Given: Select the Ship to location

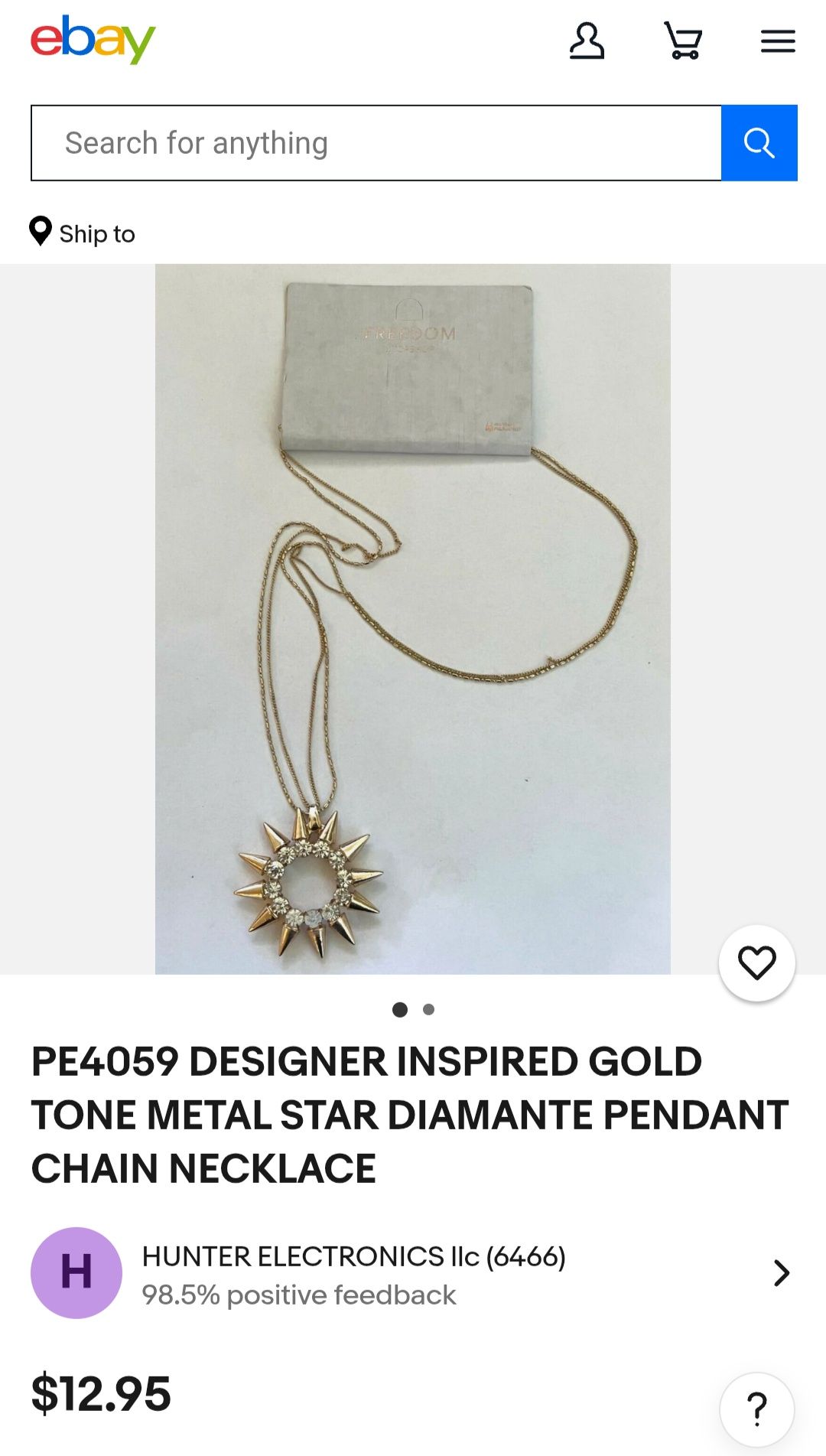Looking at the screenshot, I should tap(83, 233).
